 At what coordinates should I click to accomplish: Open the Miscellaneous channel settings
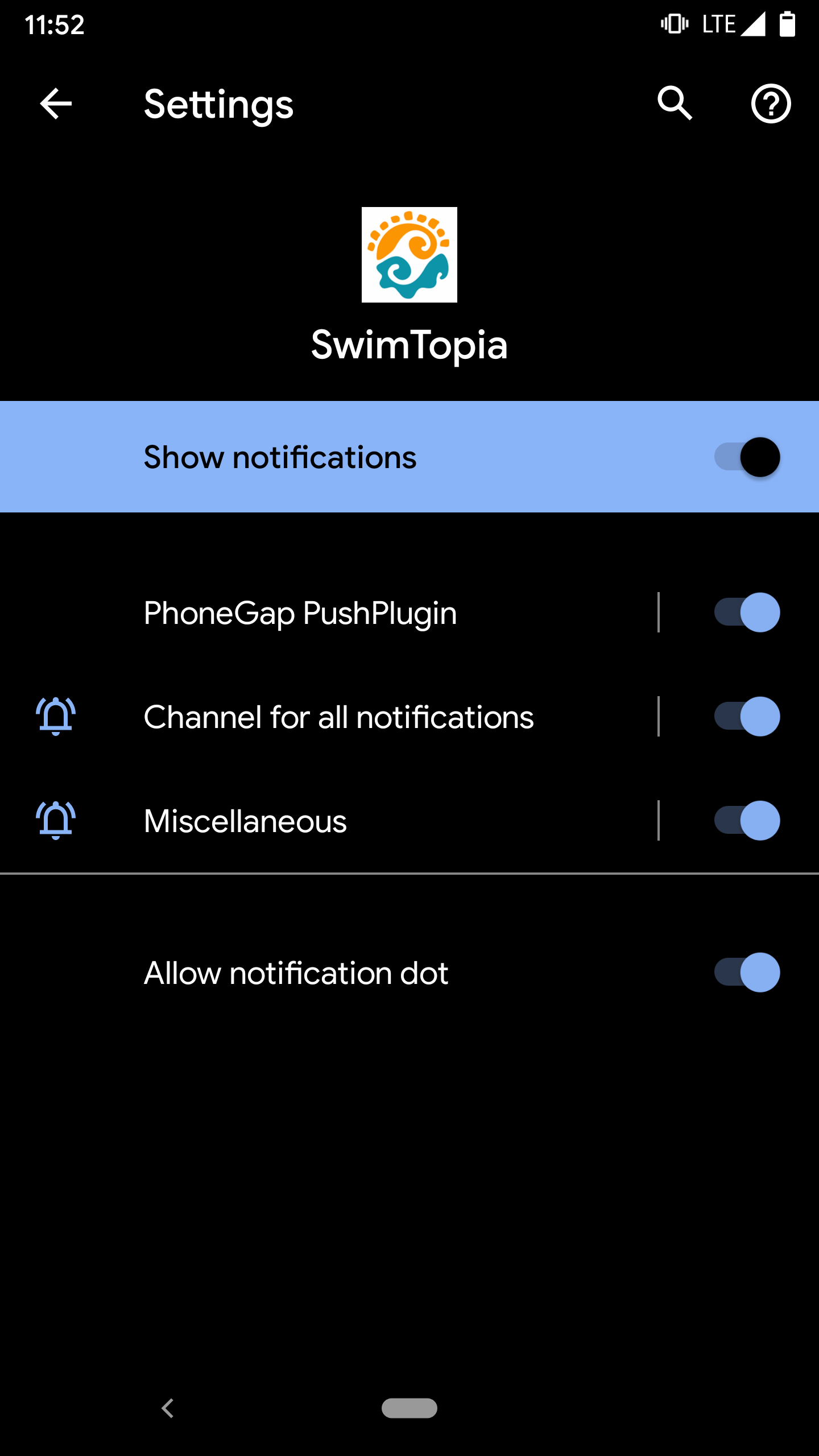pyautogui.click(x=341, y=821)
